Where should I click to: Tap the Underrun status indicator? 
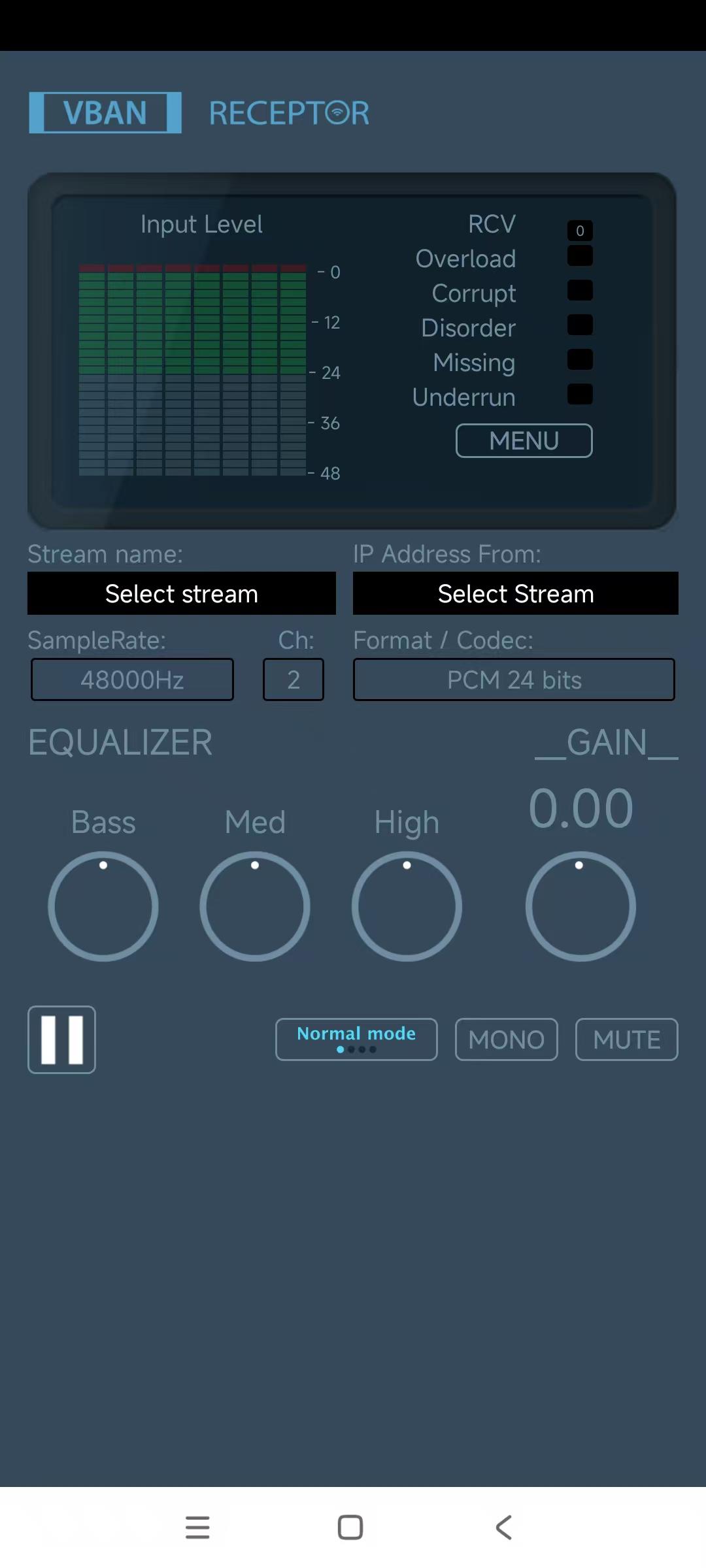click(579, 395)
